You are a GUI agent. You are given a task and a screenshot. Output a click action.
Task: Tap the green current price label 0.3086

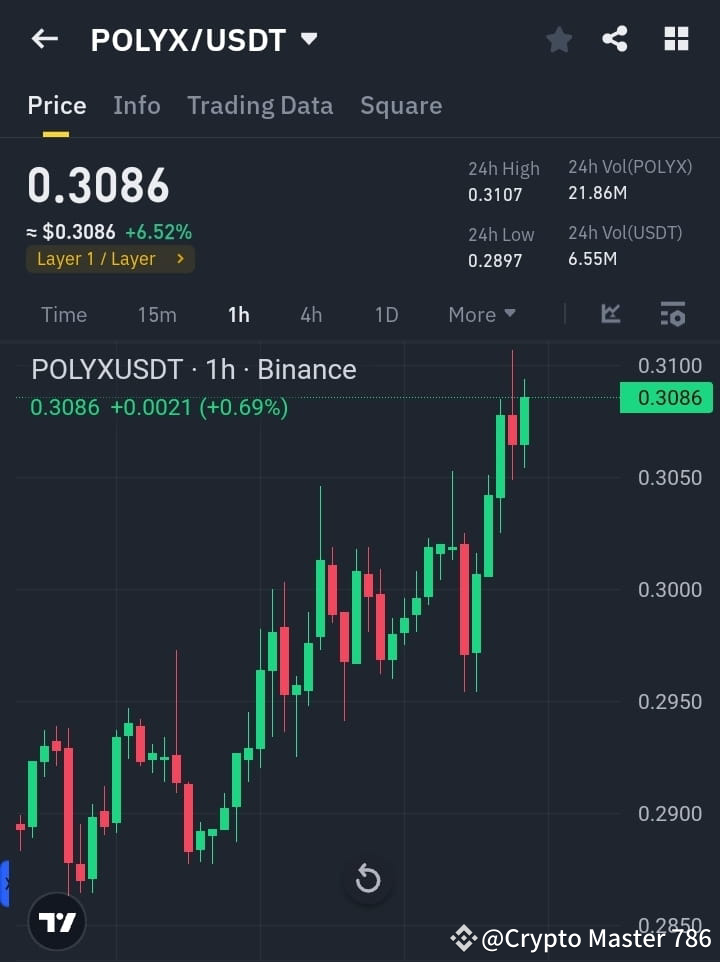click(x=666, y=397)
